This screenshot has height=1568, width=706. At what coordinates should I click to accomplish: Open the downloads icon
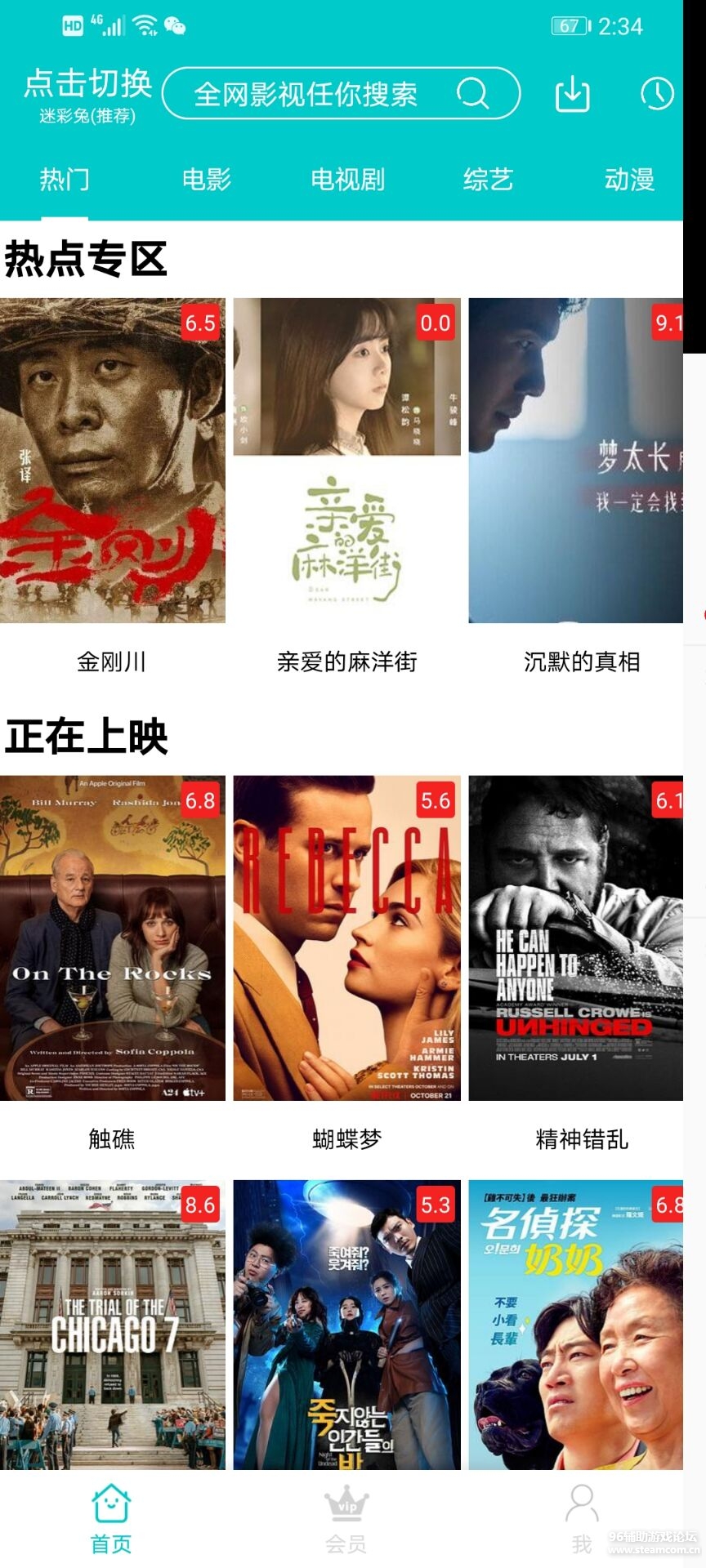[572, 94]
